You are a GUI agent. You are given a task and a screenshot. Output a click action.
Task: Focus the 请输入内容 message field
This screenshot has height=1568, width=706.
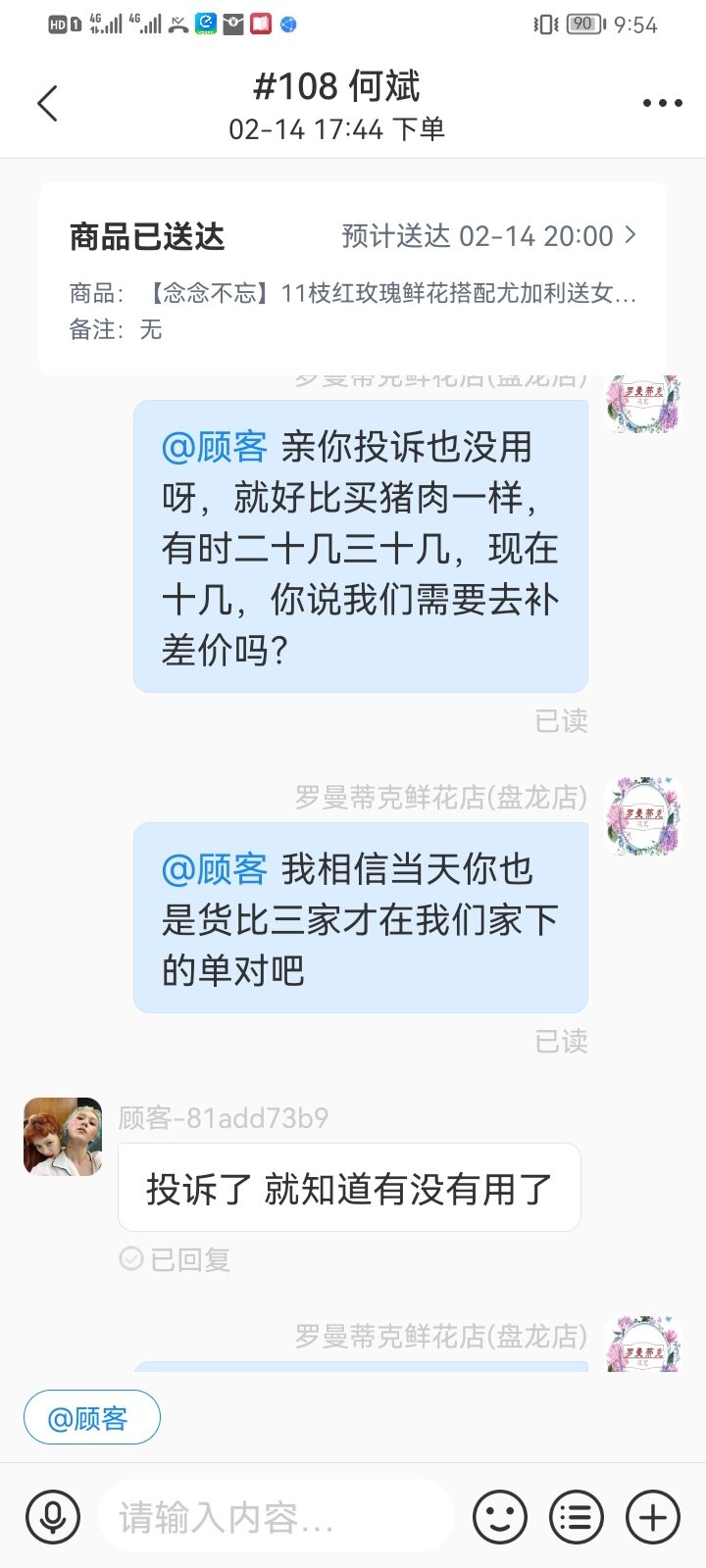coord(275,1517)
